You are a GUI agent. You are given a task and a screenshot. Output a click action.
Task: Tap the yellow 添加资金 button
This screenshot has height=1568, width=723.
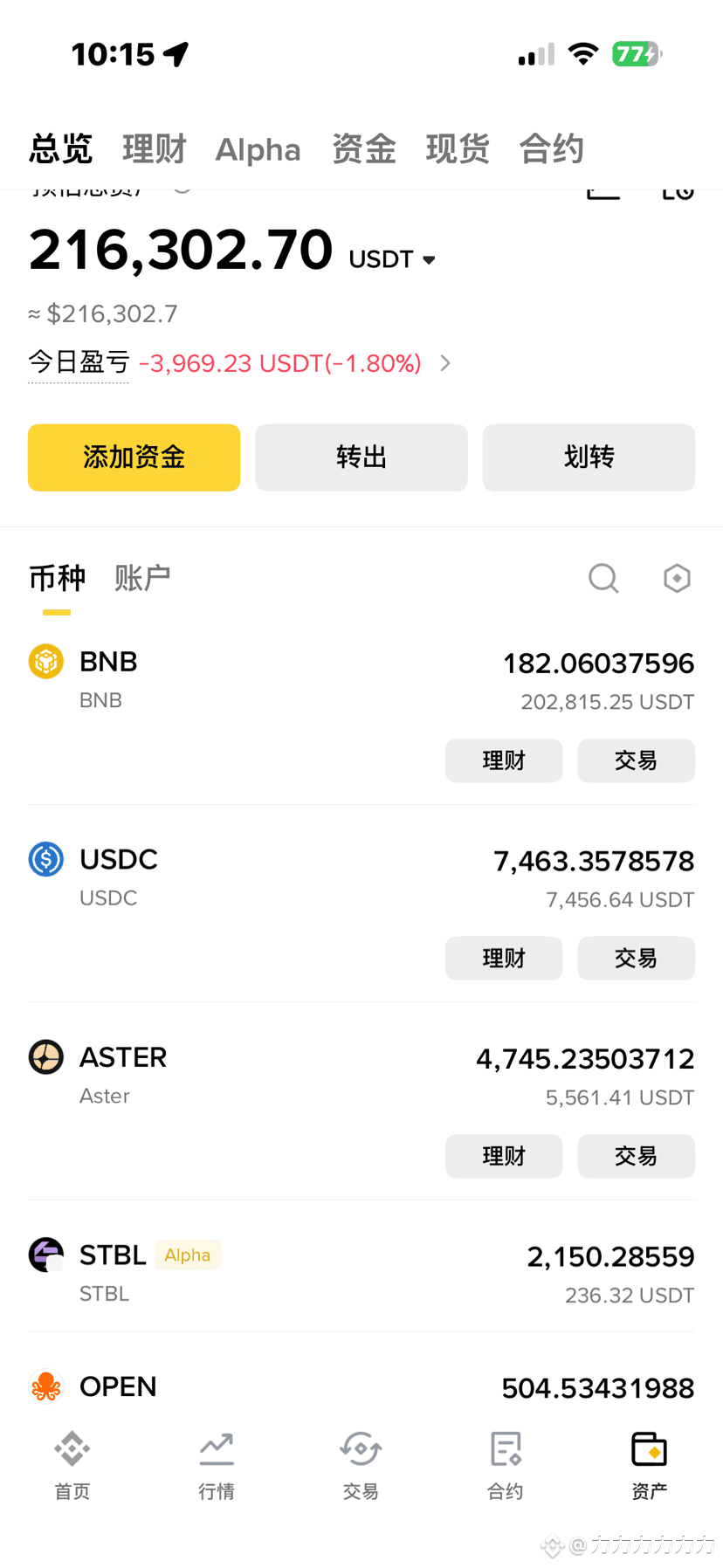point(134,457)
